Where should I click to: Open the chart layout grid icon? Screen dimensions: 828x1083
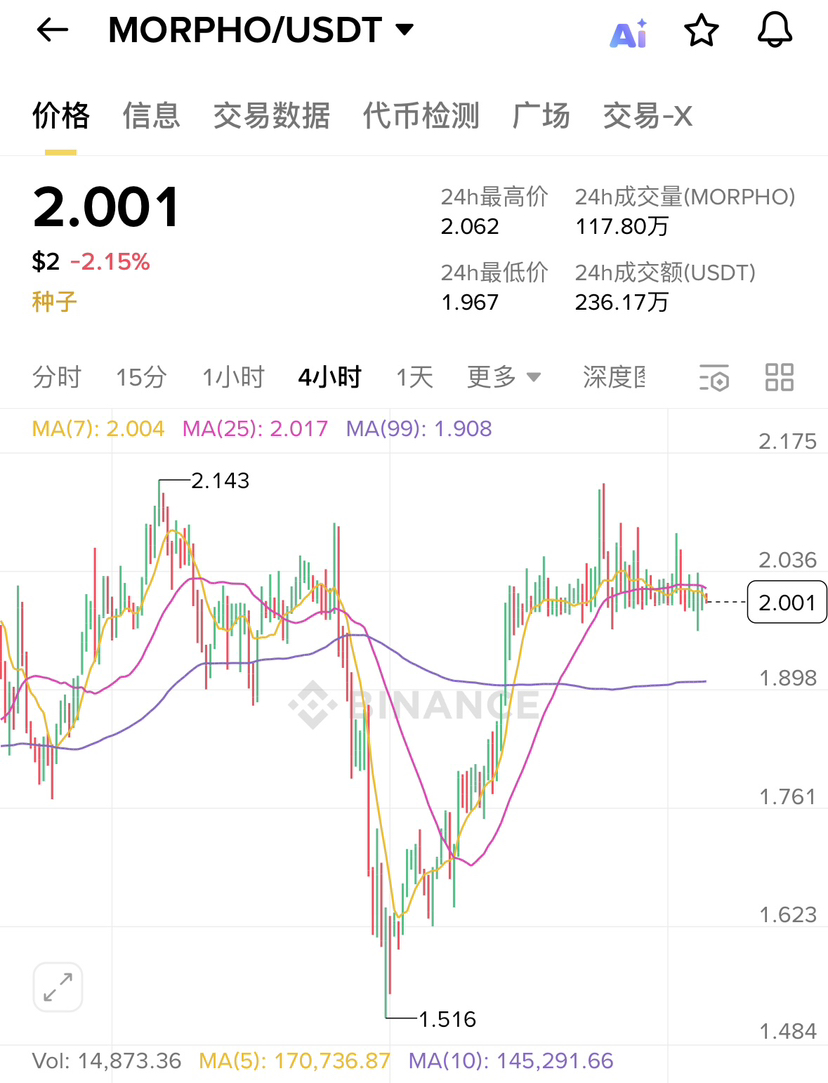click(x=779, y=377)
